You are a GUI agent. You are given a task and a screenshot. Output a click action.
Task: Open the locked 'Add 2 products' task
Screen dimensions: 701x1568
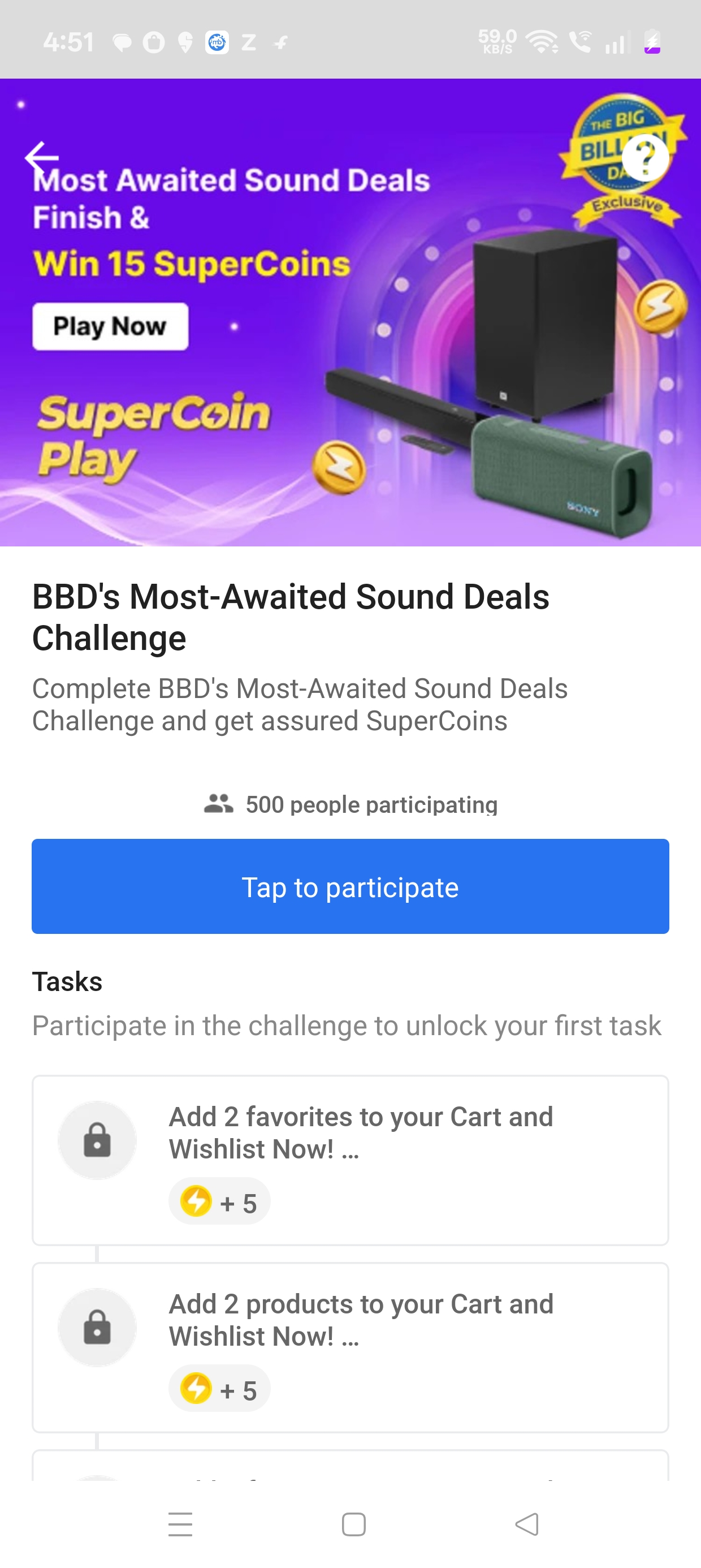point(350,1347)
